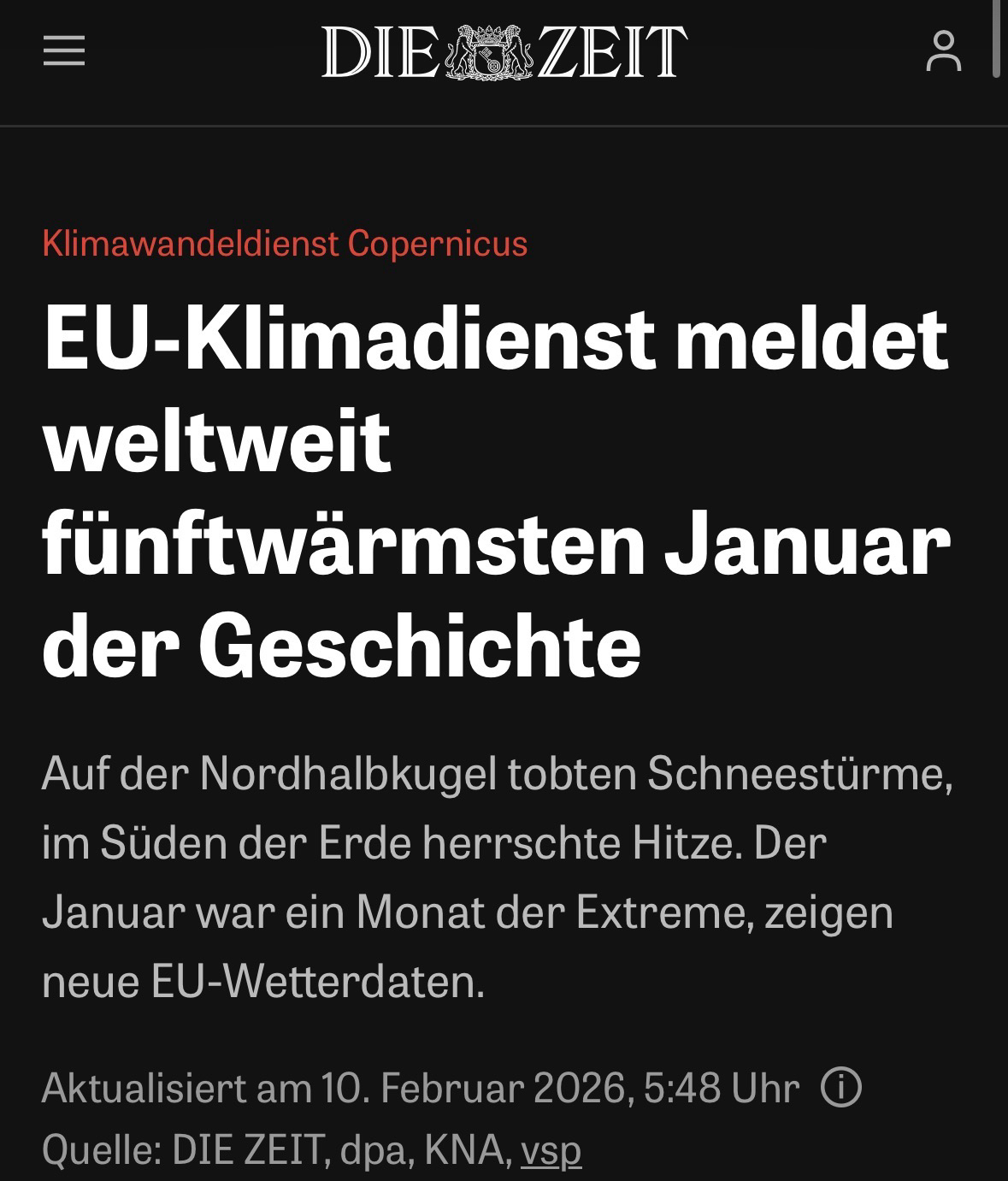Open the user account profile icon
This screenshot has height=1181, width=1008.
(x=944, y=51)
